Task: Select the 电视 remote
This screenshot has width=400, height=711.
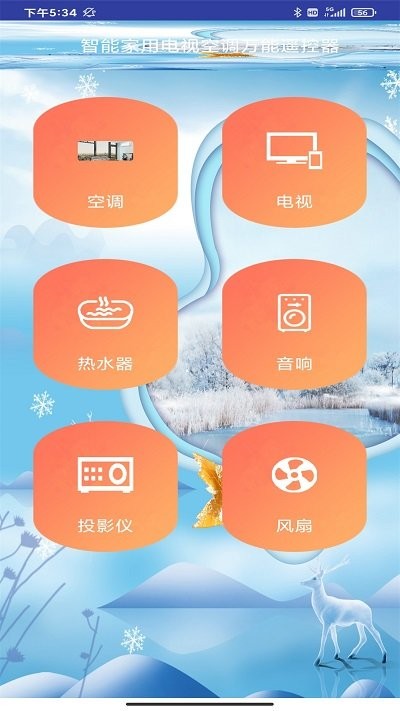Action: [294, 162]
